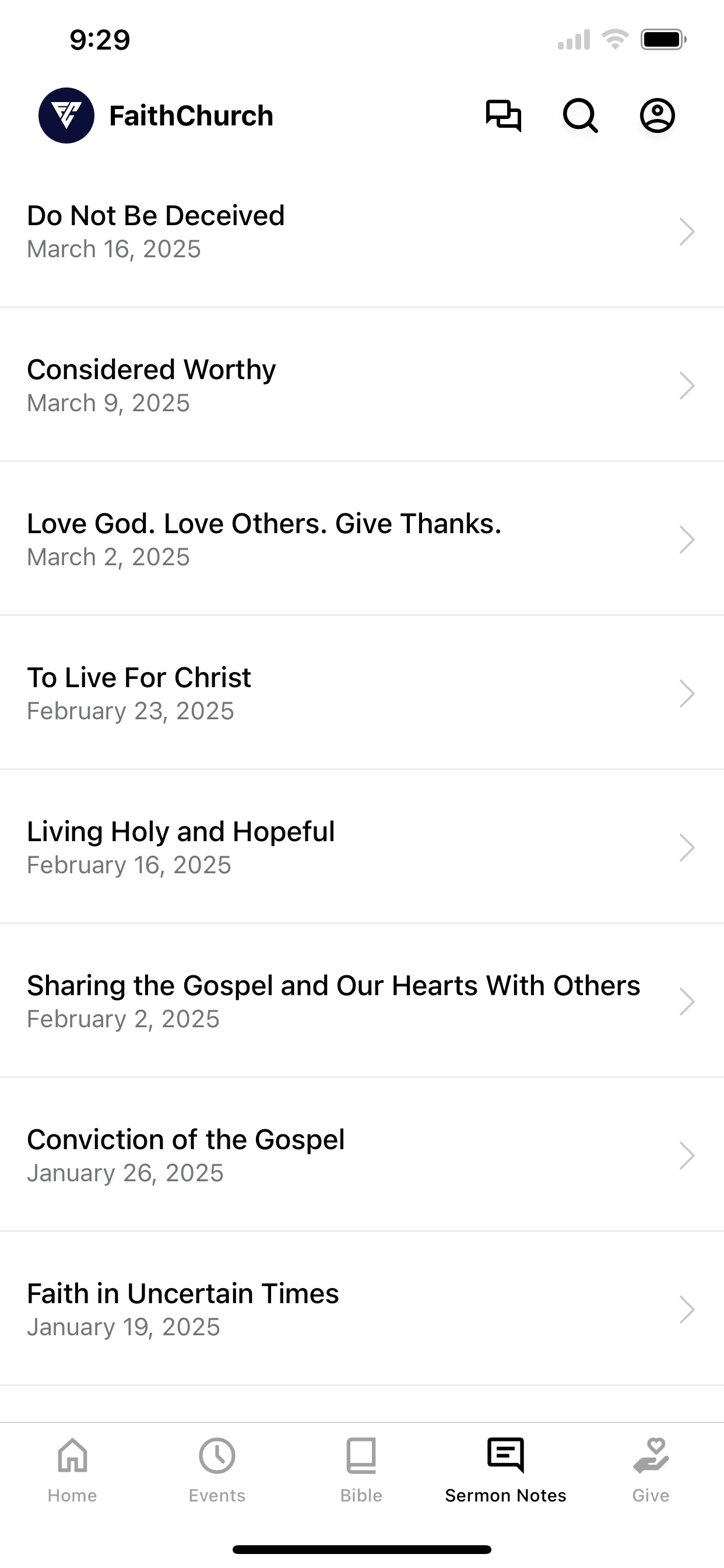Viewport: 724px width, 1568px height.
Task: Switch to the Bible tab
Action: (x=361, y=1470)
